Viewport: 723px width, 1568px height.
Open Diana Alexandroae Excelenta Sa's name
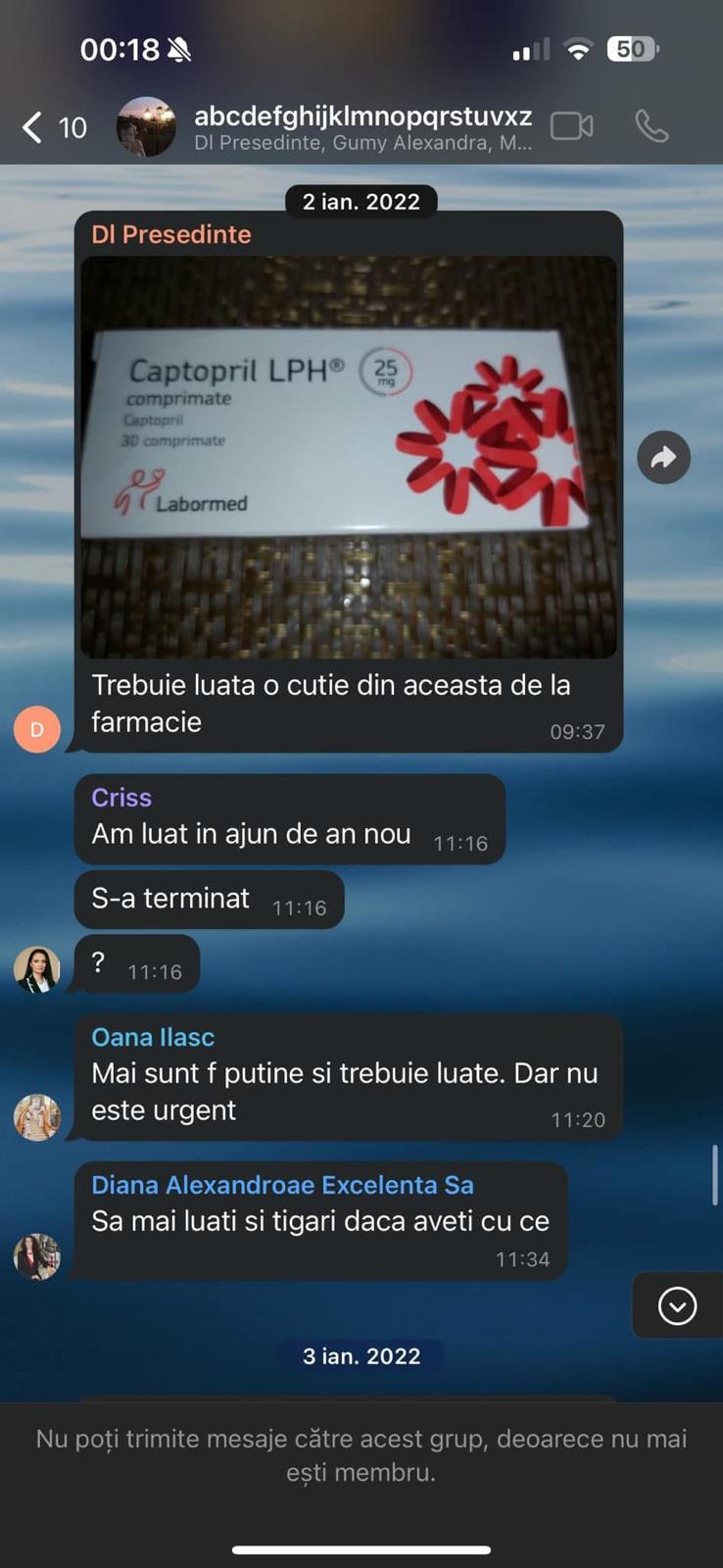(x=282, y=1185)
